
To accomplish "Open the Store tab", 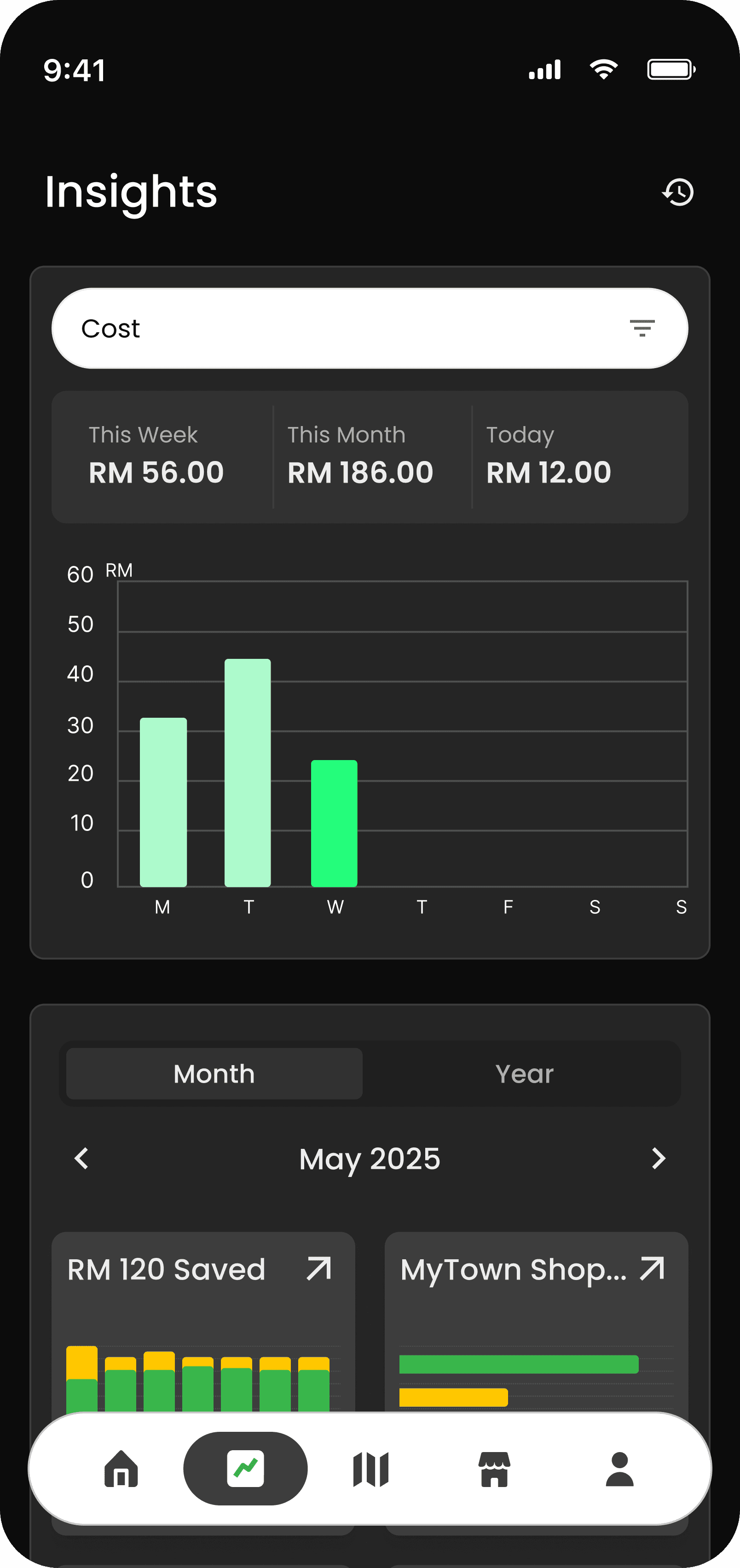I will [494, 1469].
